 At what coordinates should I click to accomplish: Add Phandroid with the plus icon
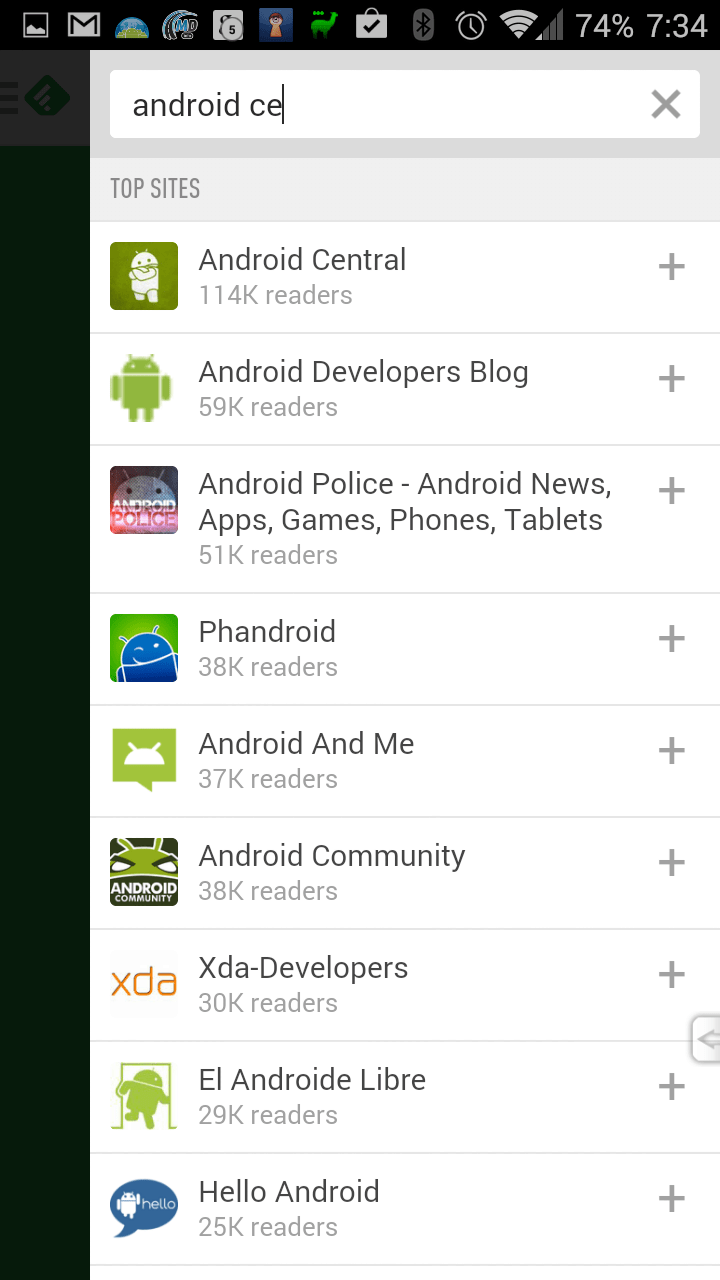click(x=671, y=639)
